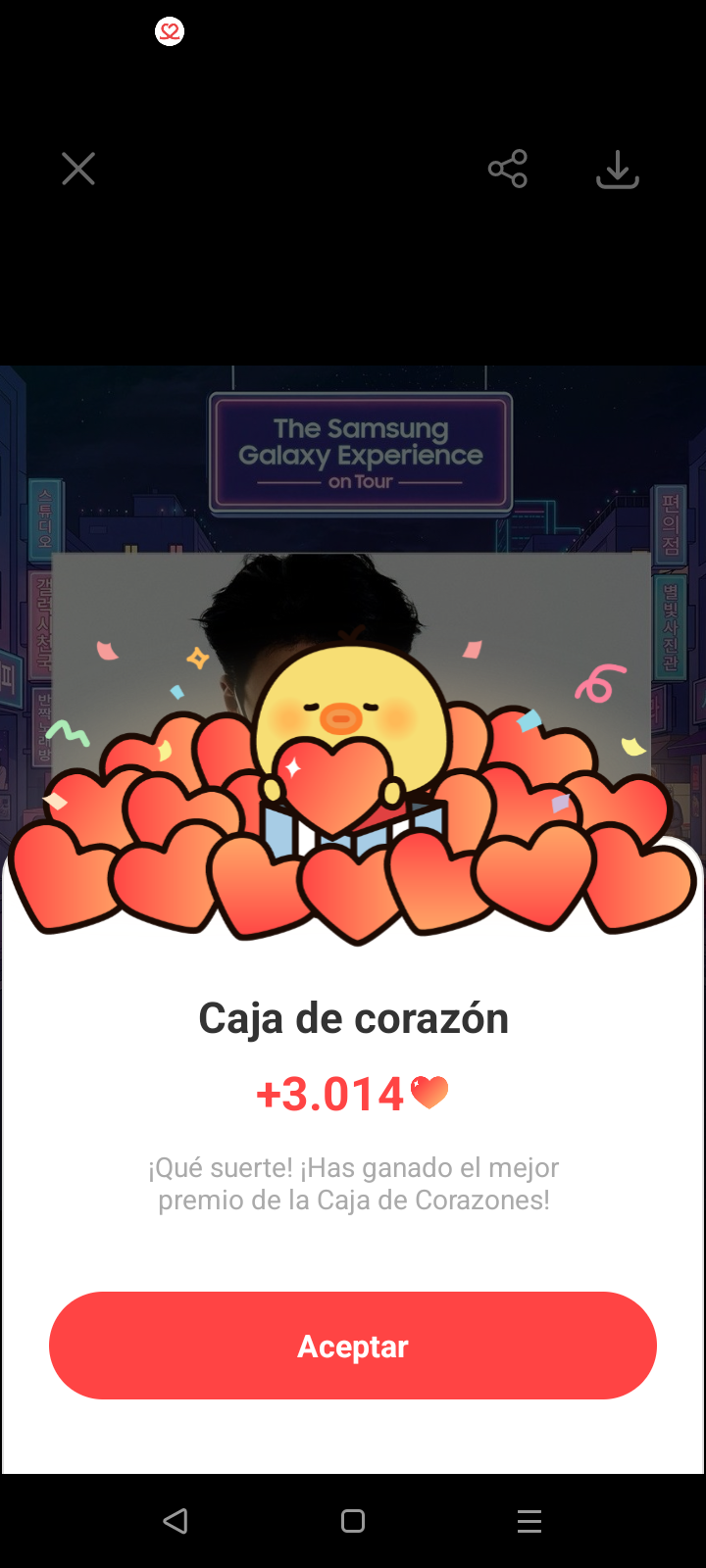Share this image

[508, 169]
